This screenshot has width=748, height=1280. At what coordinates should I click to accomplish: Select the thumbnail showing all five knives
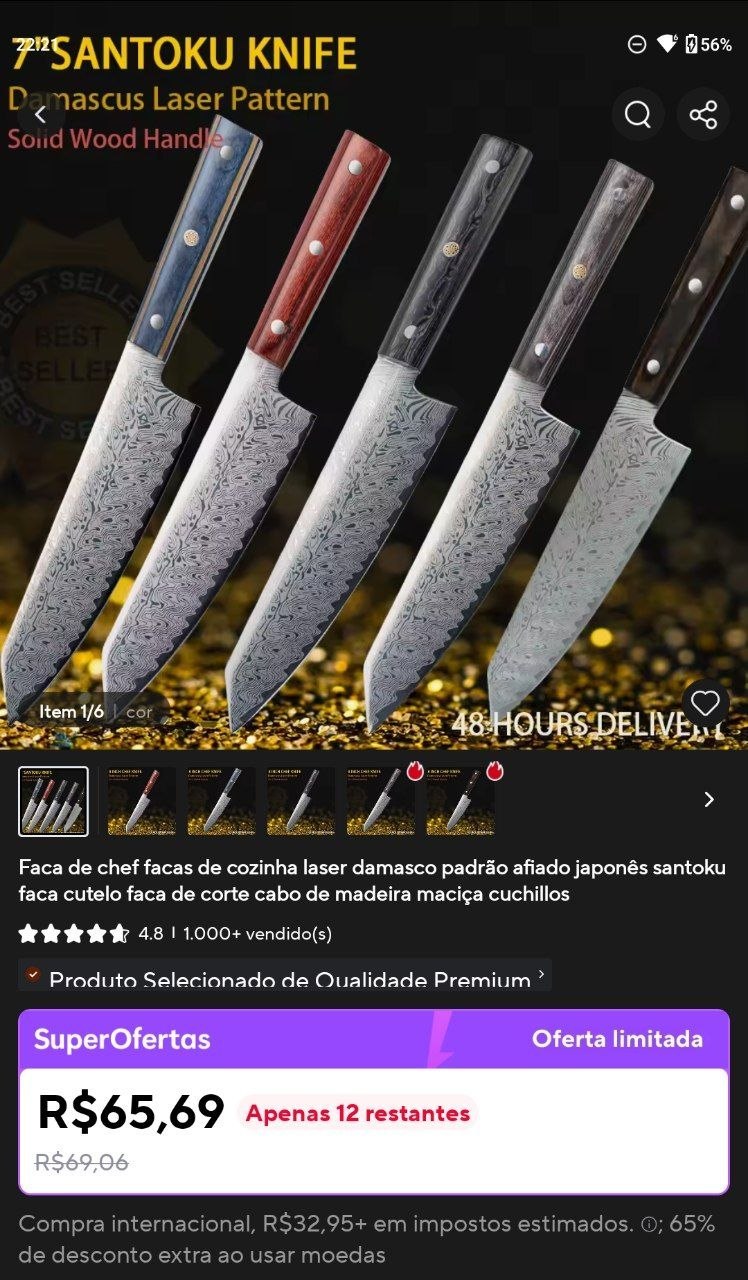[x=53, y=801]
